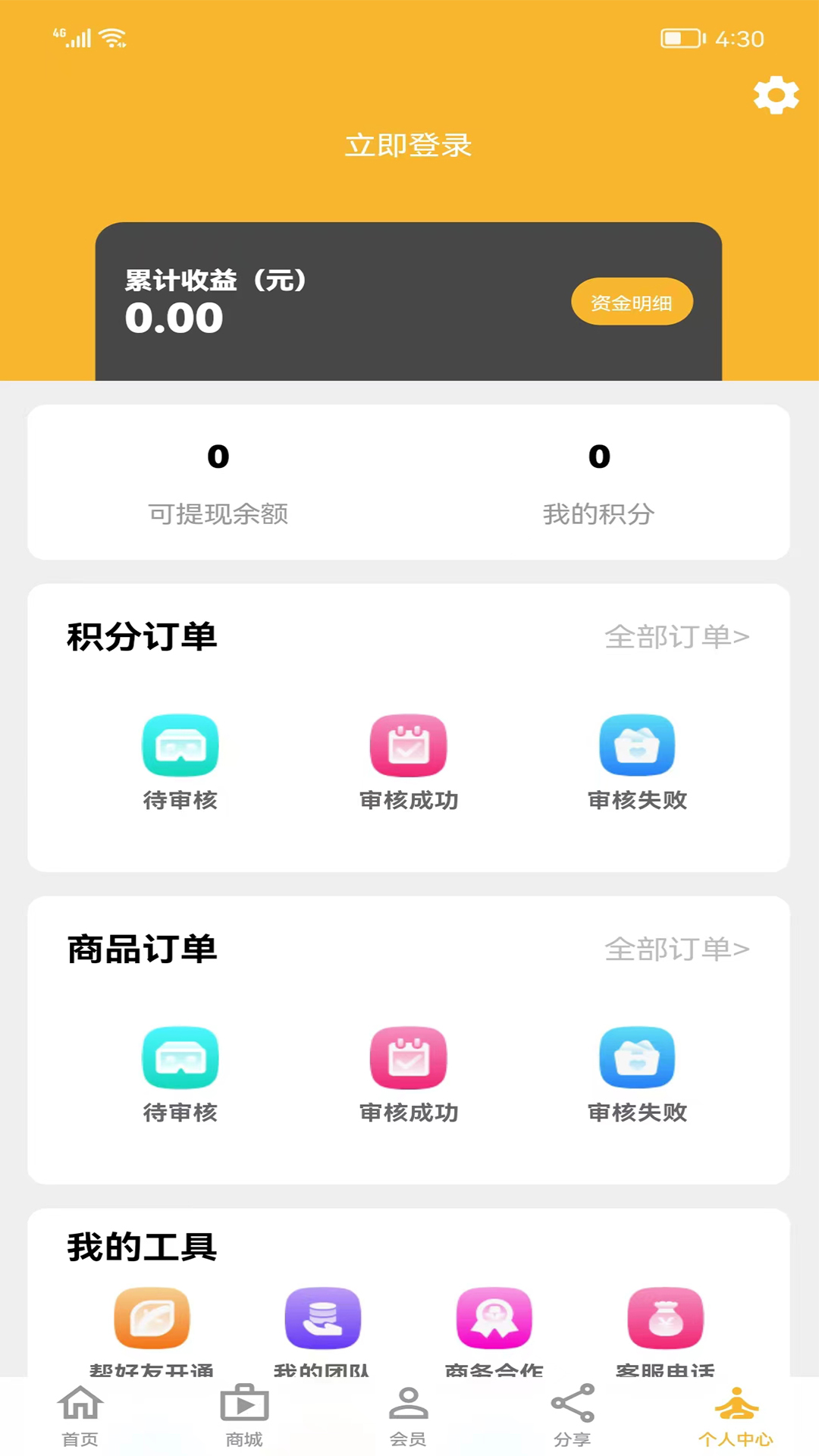Viewport: 819px width, 1456px height.
Task: Tap the 客服电话 money-bag icon
Action: 665,1317
